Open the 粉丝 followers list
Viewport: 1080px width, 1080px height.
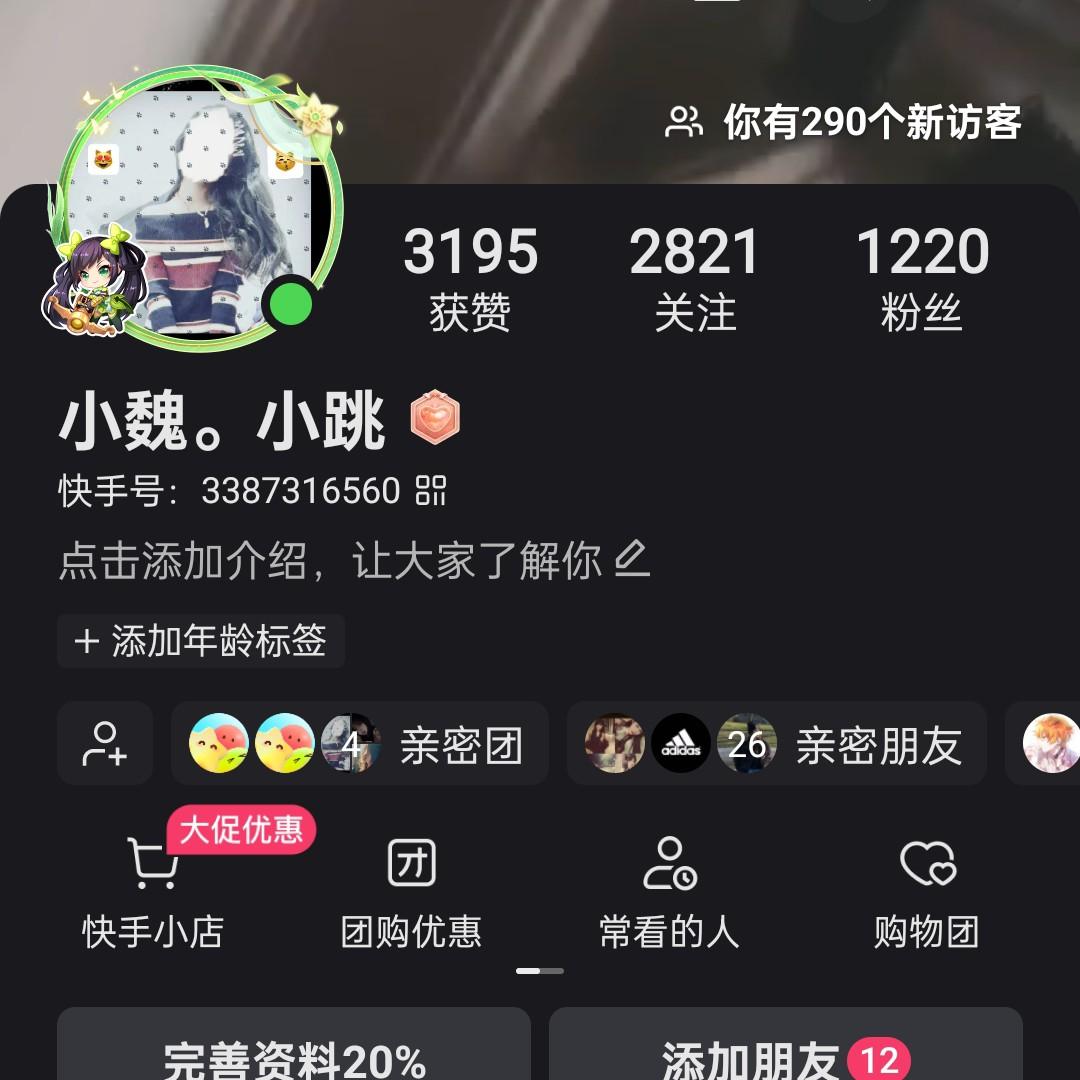(x=921, y=277)
